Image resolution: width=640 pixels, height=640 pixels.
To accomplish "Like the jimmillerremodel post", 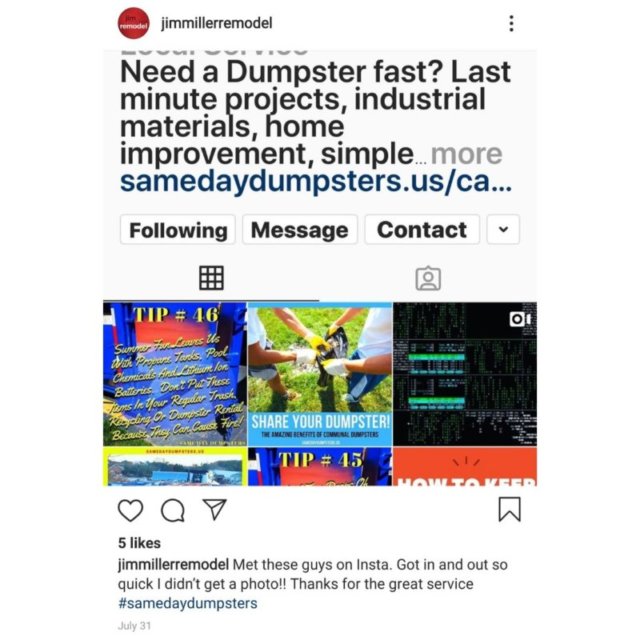I will point(131,510).
